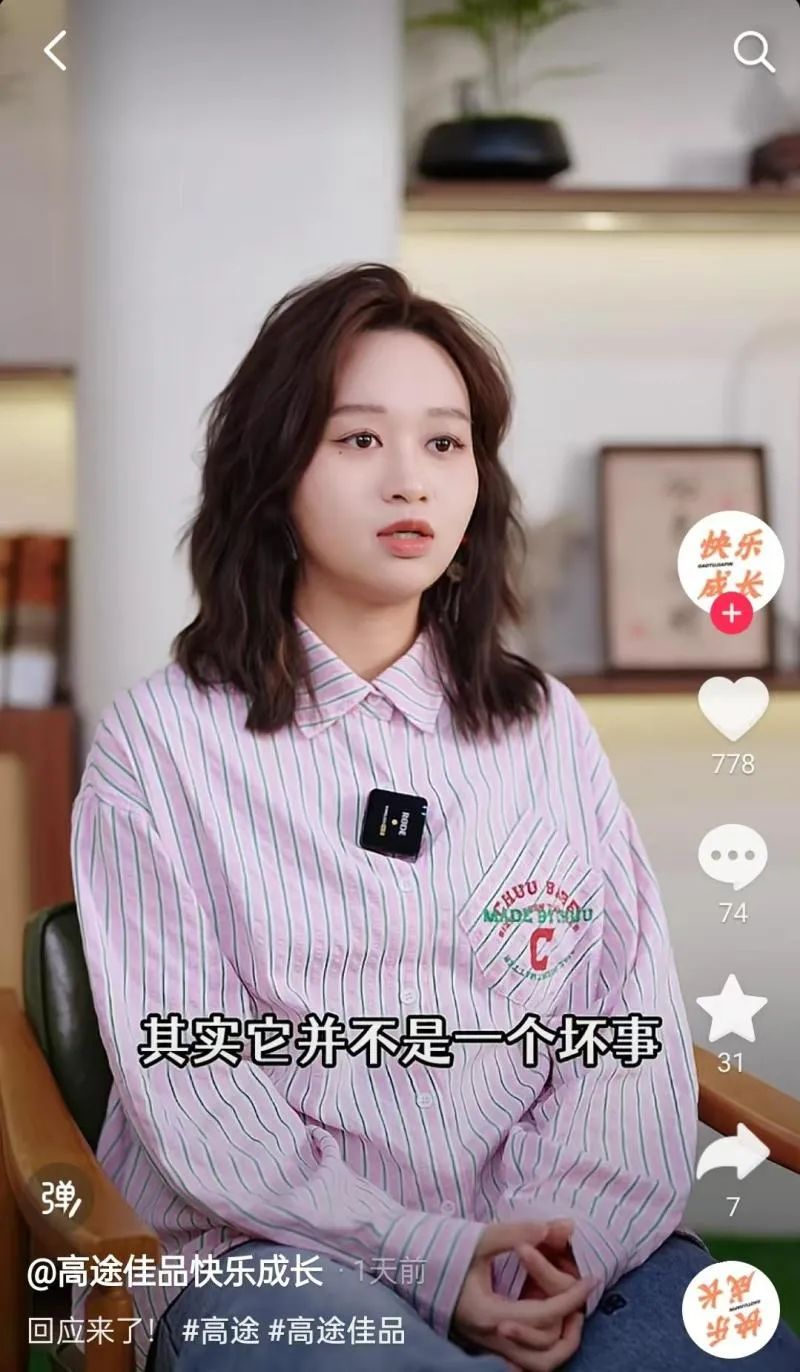Open the #高途 hashtag
The width and height of the screenshot is (800, 1372).
(x=221, y=1331)
